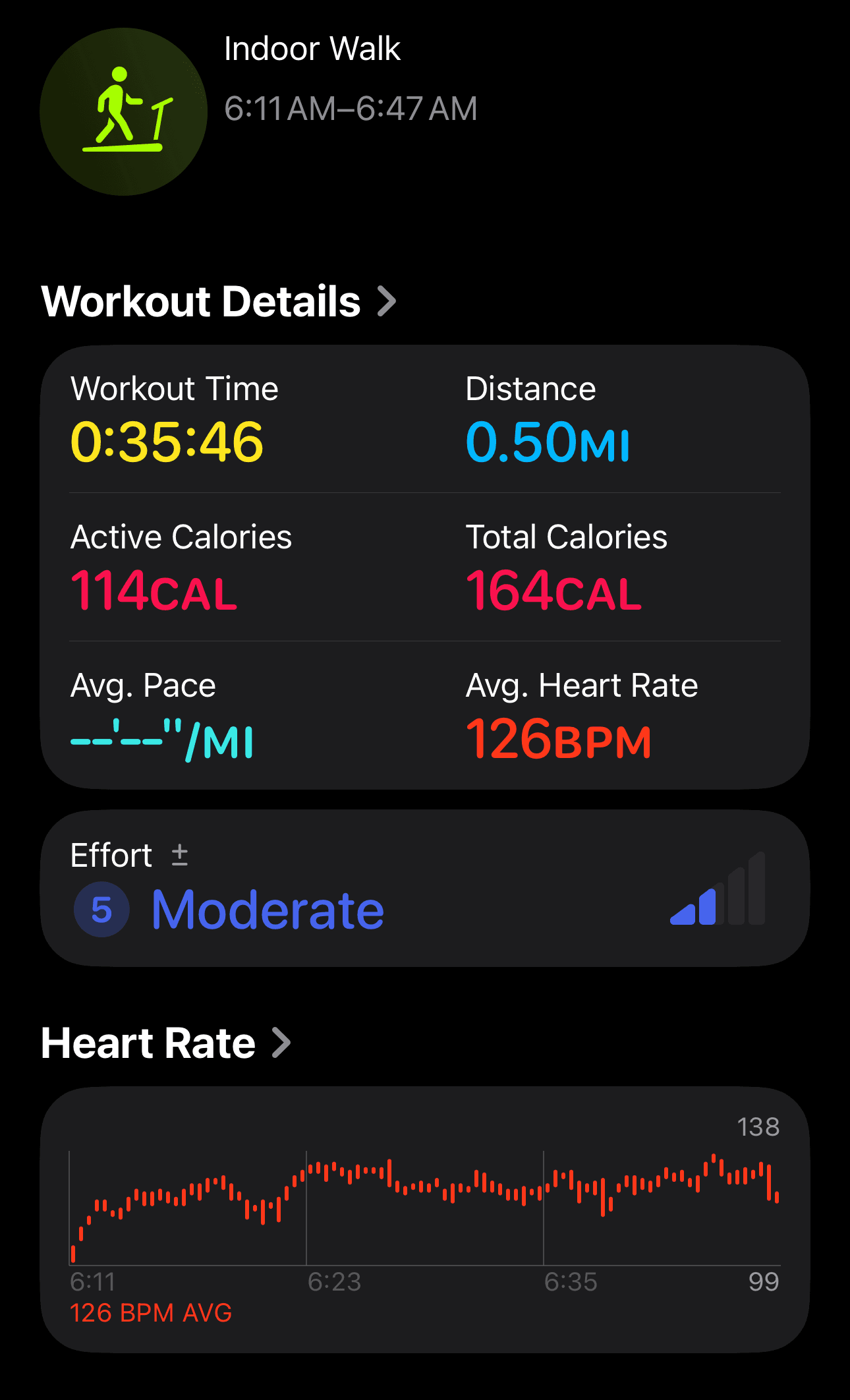Expand the Heart Rate section
850x1400 pixels.
click(x=281, y=1043)
